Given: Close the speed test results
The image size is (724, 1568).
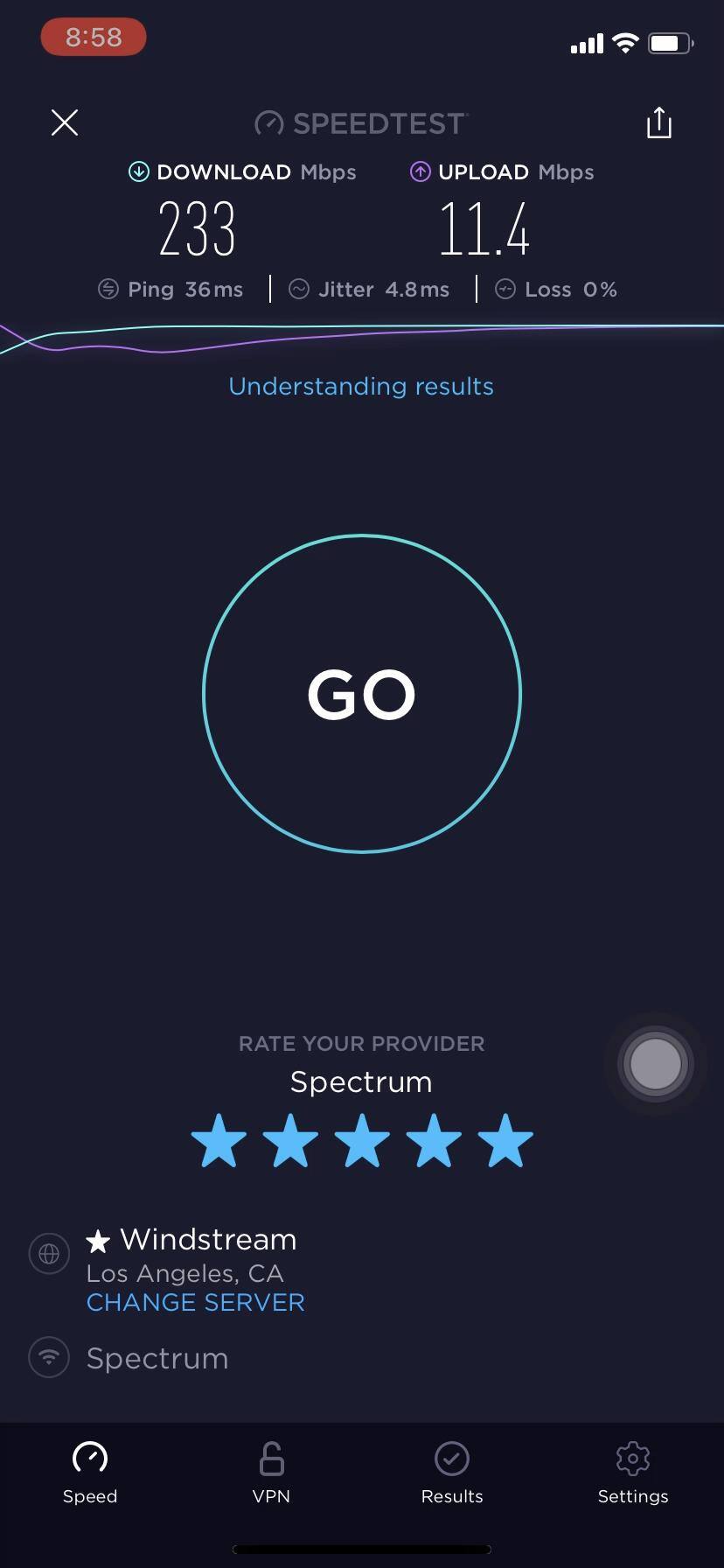Looking at the screenshot, I should point(65,122).
